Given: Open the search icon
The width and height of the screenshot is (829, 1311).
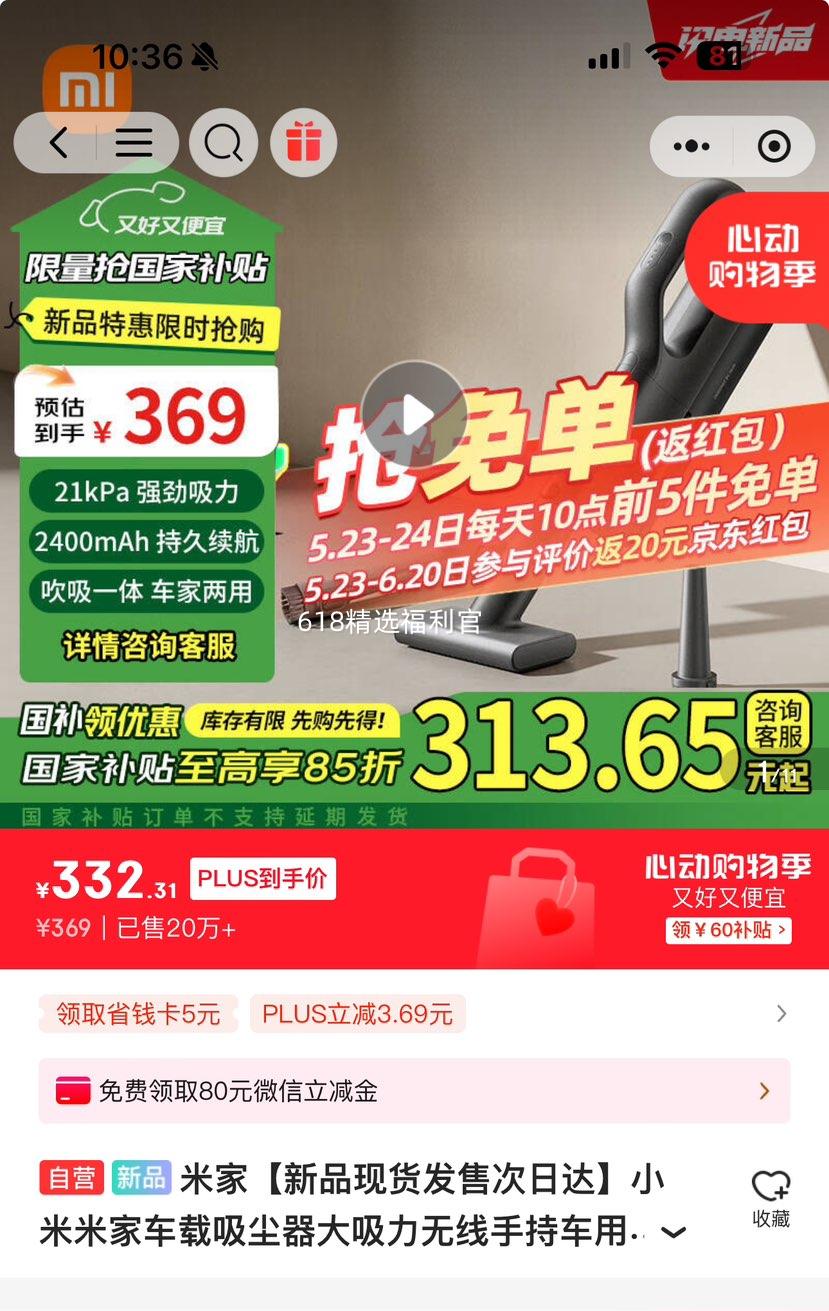Looking at the screenshot, I should 223,143.
